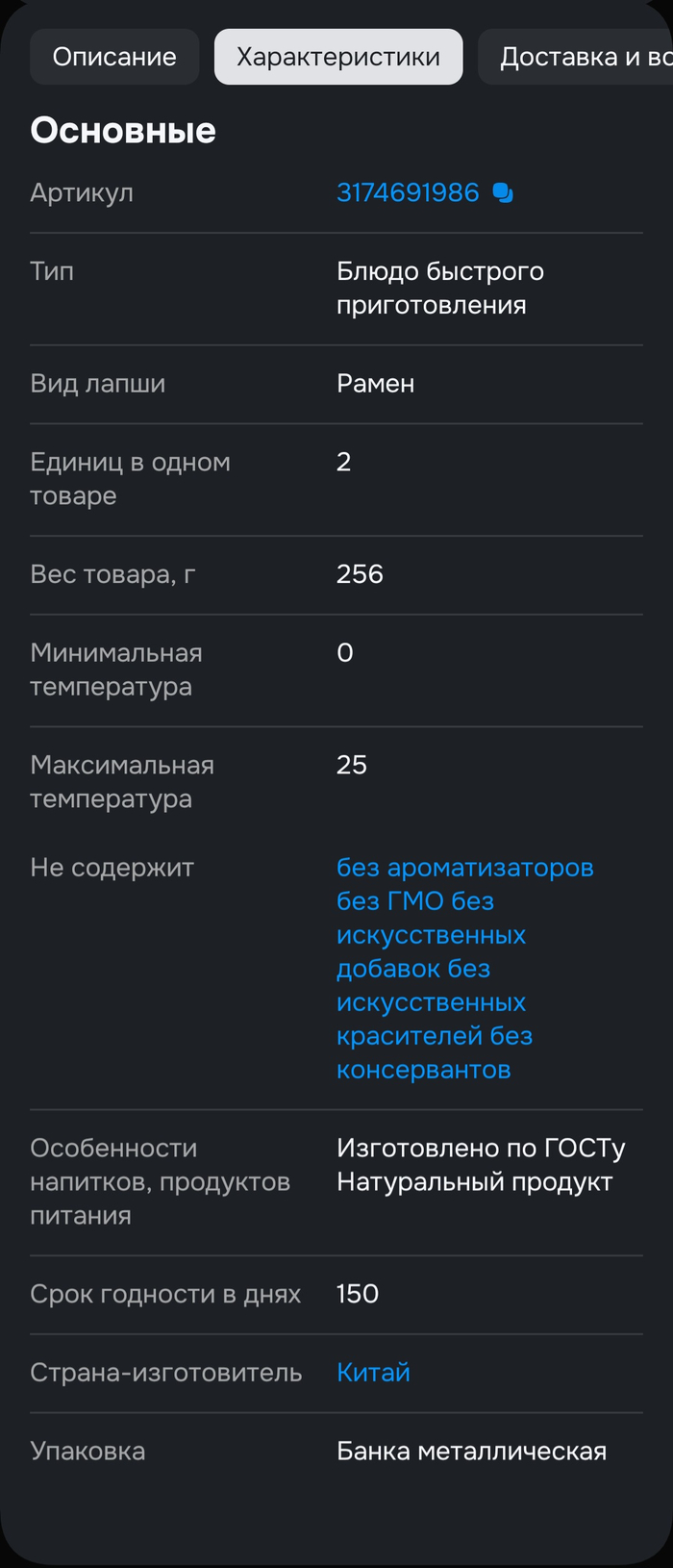The image size is (673, 1568).
Task: Copy the article number 3174691986
Action: pos(503,193)
